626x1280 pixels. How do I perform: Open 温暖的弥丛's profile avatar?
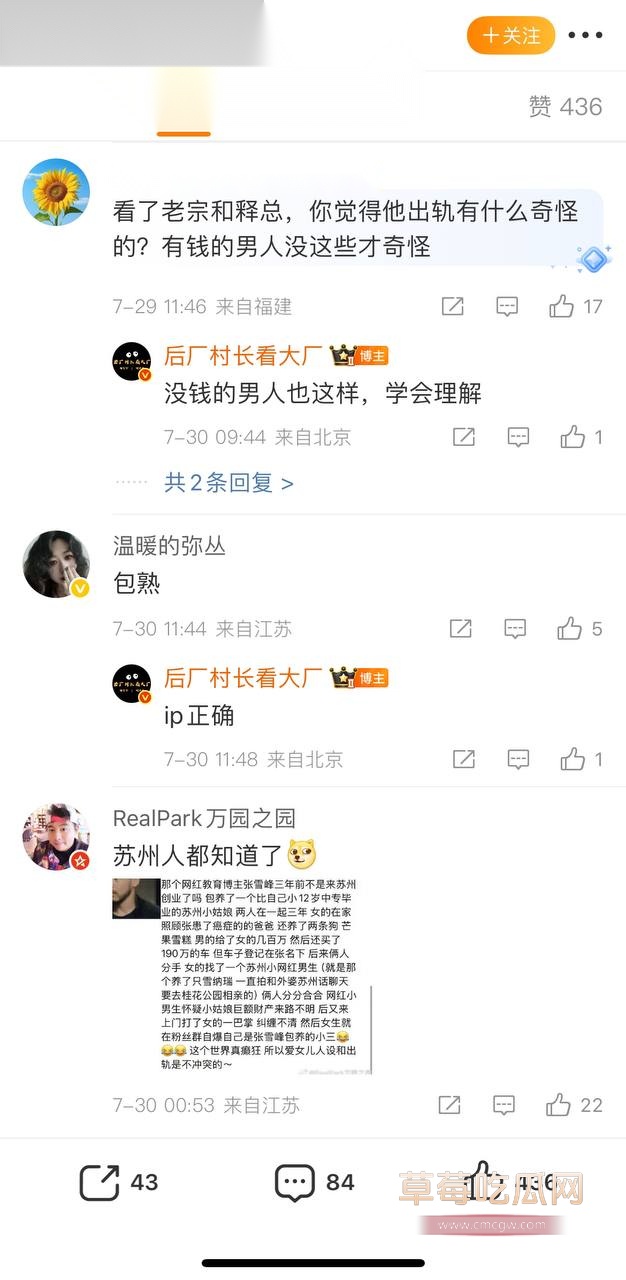(56, 564)
